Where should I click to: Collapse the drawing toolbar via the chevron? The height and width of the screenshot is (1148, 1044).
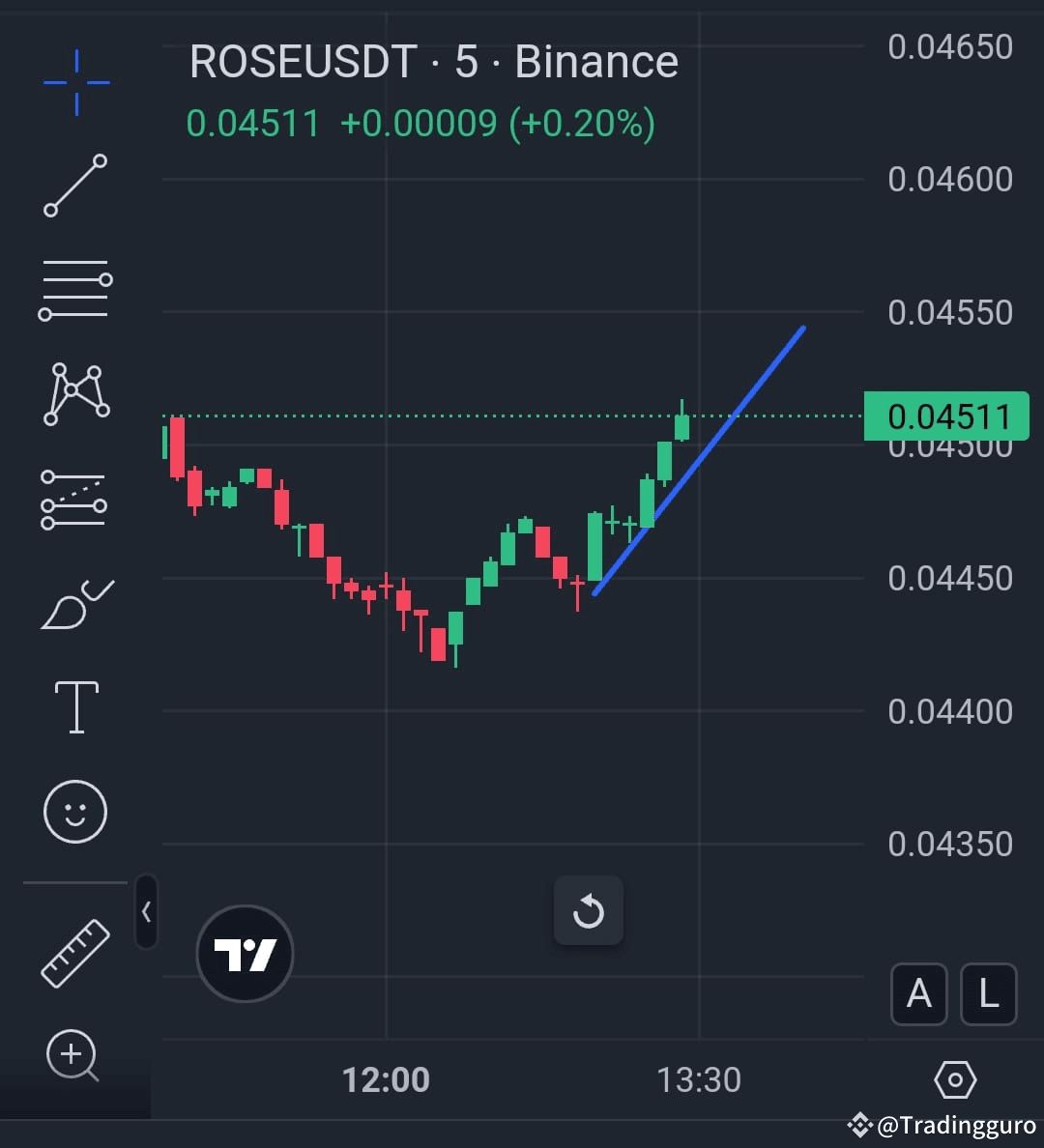[x=146, y=912]
